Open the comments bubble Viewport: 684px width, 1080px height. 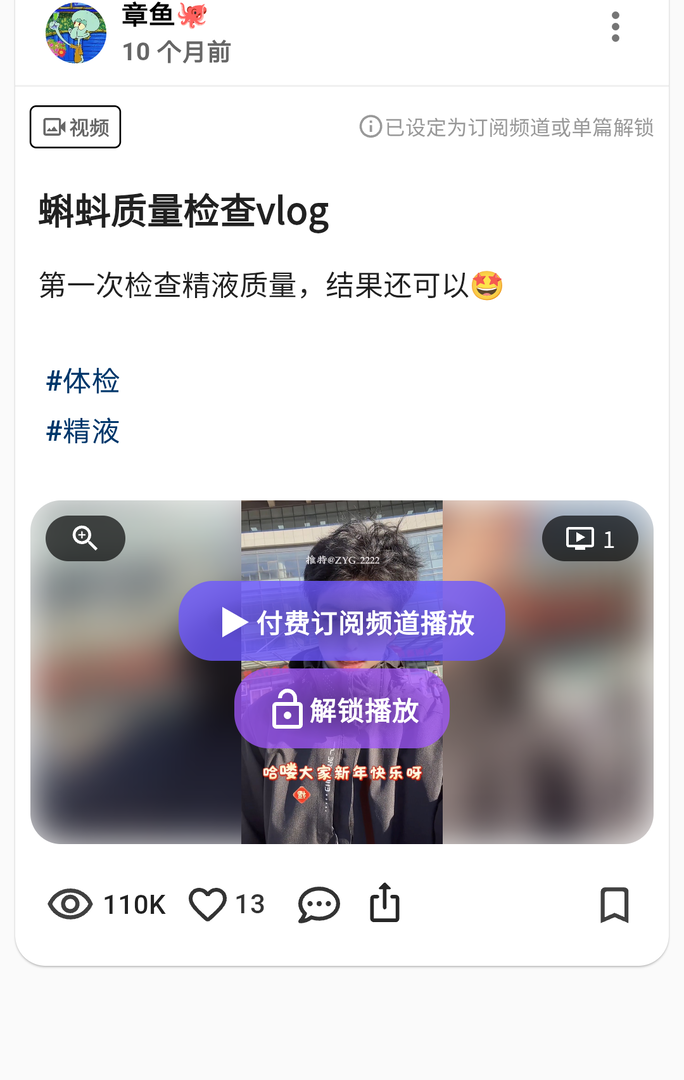point(319,905)
